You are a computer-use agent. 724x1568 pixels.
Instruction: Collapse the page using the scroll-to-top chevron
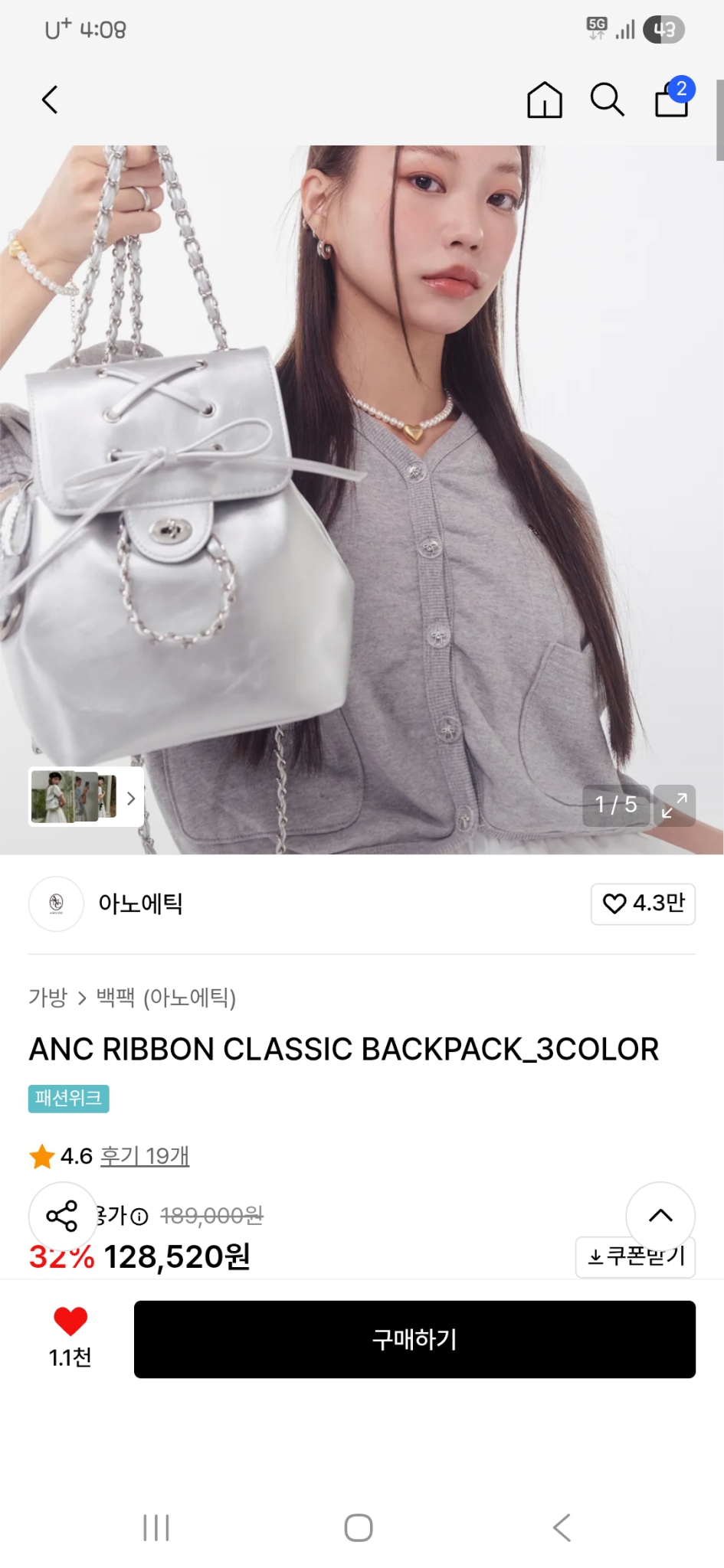660,1217
